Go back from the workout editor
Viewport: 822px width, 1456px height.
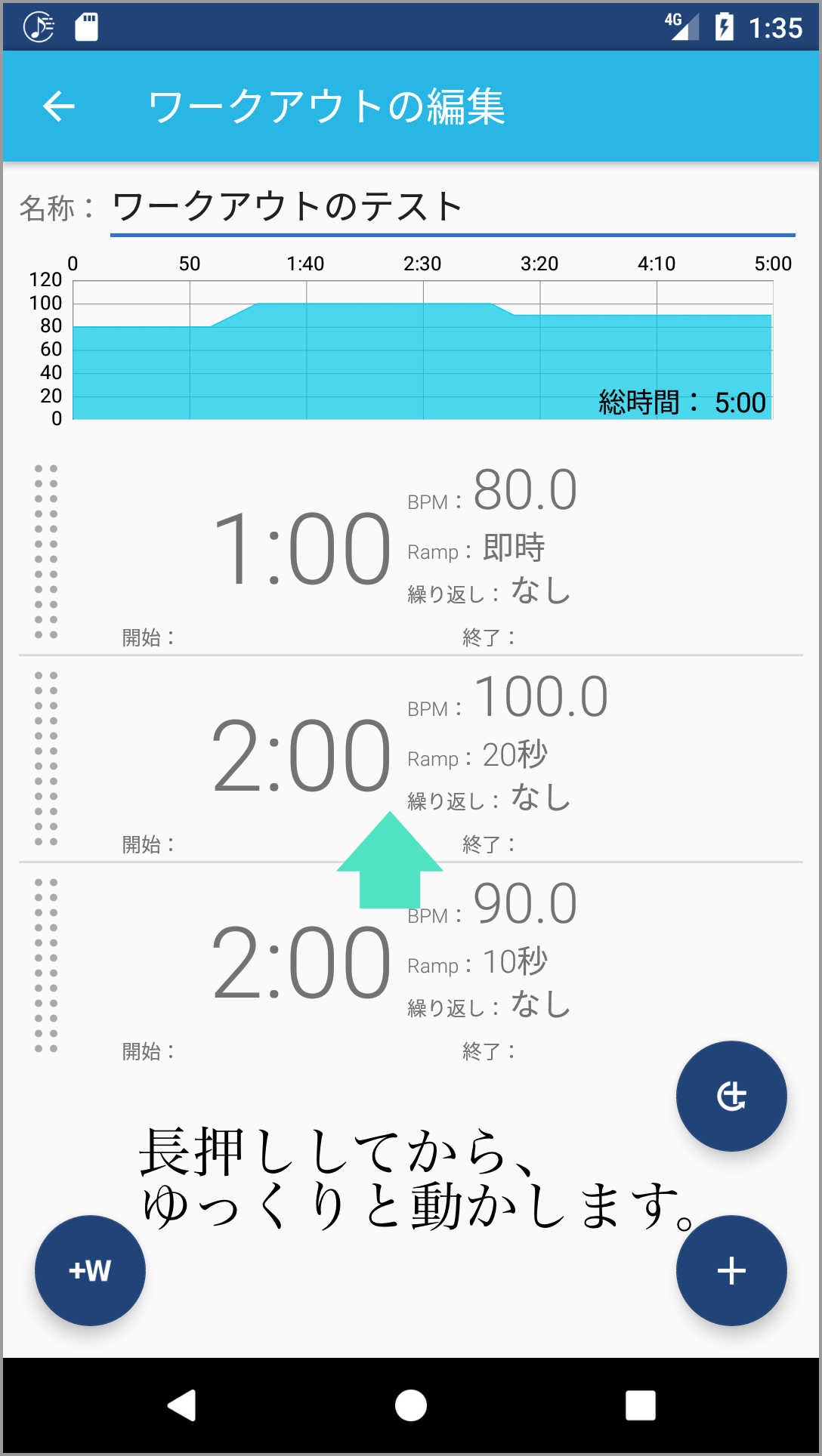coord(59,106)
